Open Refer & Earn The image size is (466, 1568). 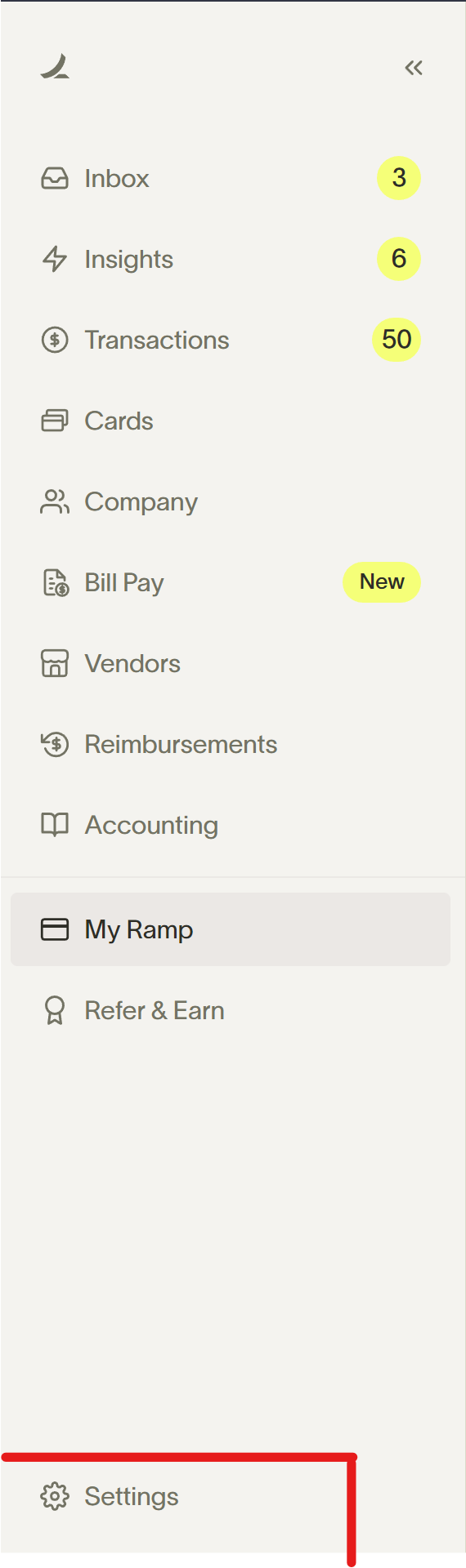tap(231, 1010)
